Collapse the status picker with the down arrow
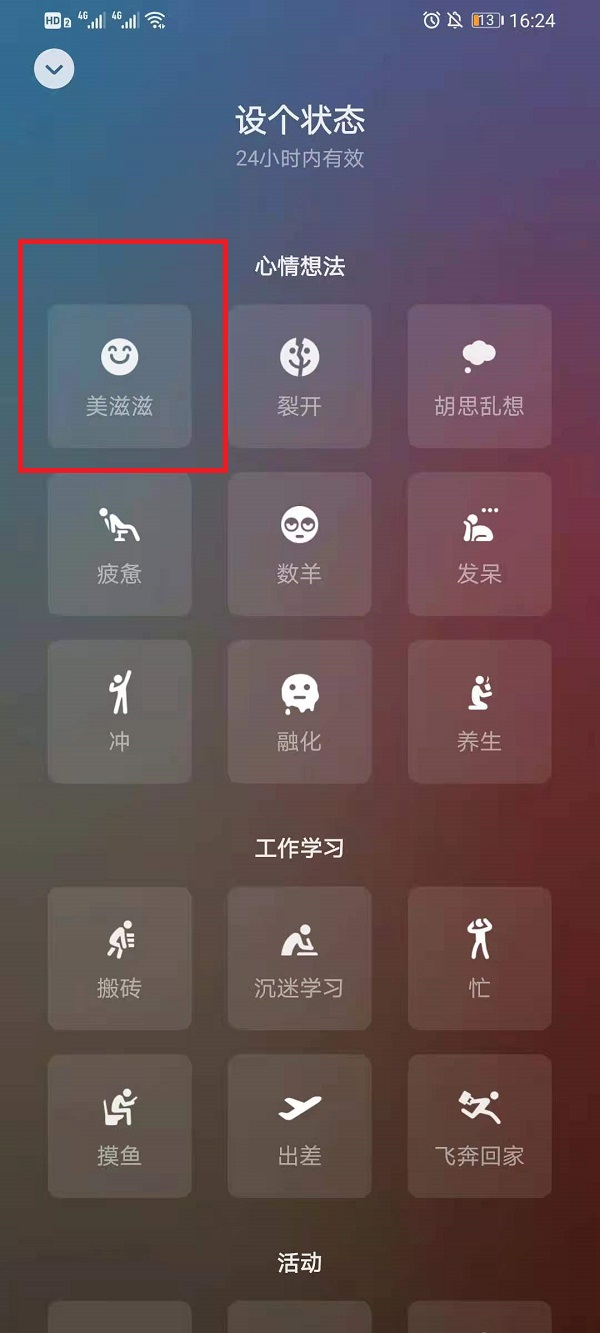 tap(54, 69)
